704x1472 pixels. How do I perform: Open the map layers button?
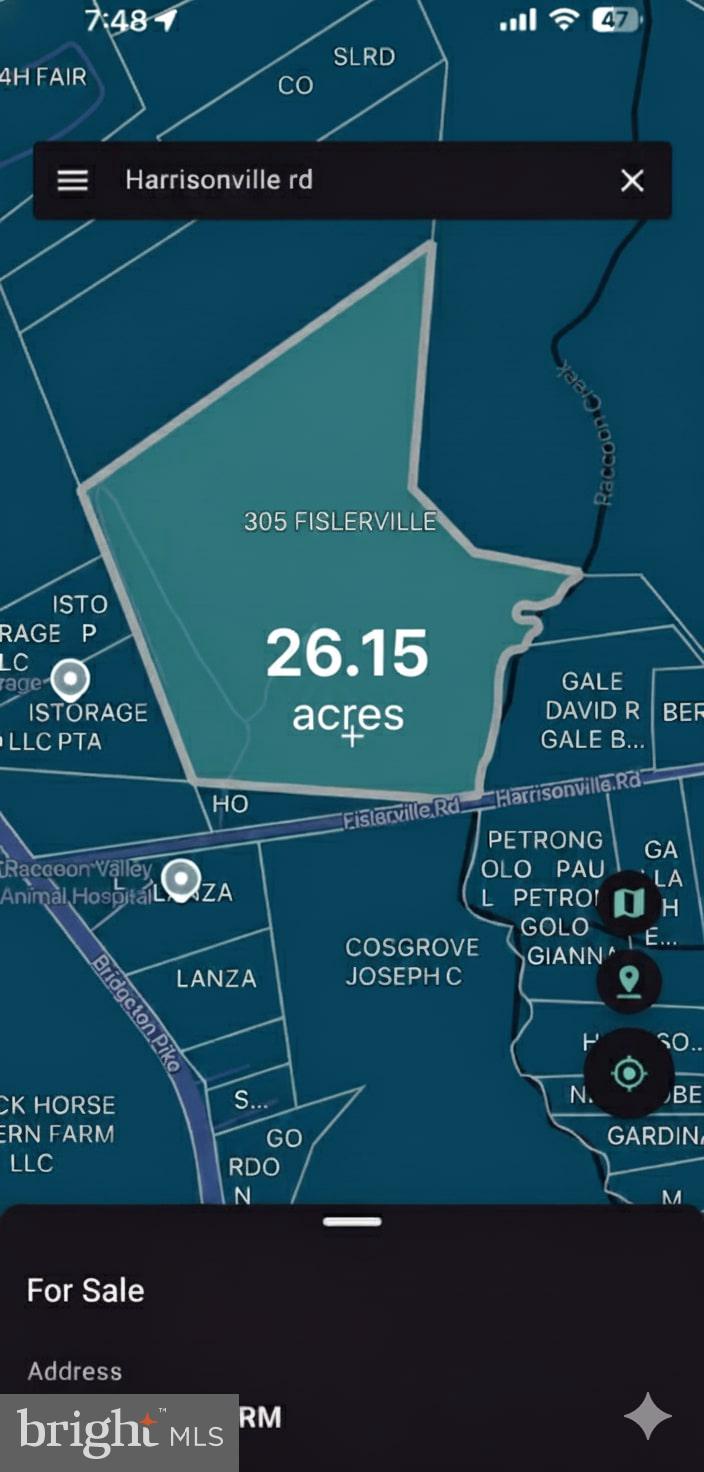point(628,903)
